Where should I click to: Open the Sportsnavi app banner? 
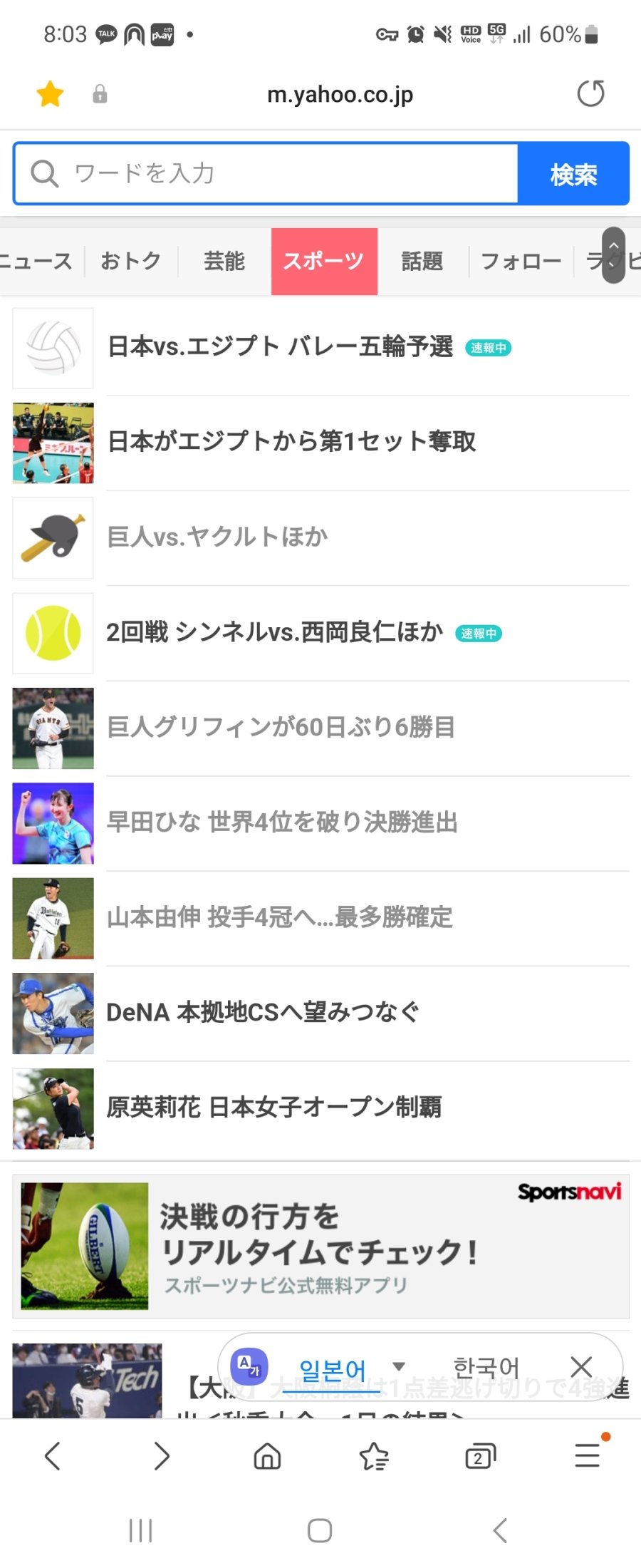[x=320, y=1246]
